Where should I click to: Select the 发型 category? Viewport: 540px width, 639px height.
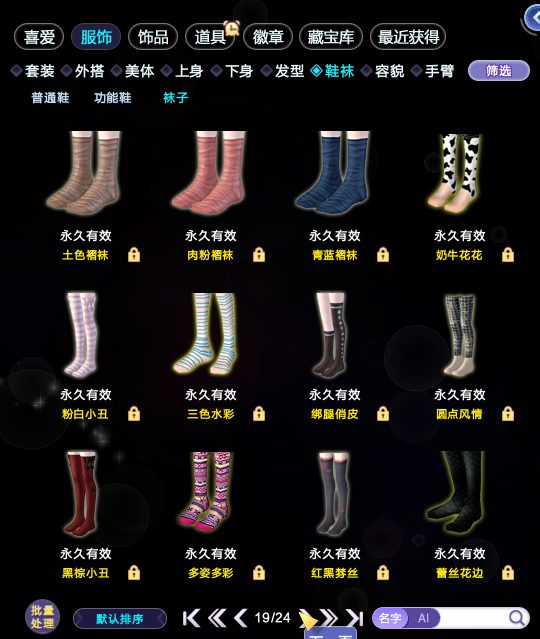tap(283, 71)
